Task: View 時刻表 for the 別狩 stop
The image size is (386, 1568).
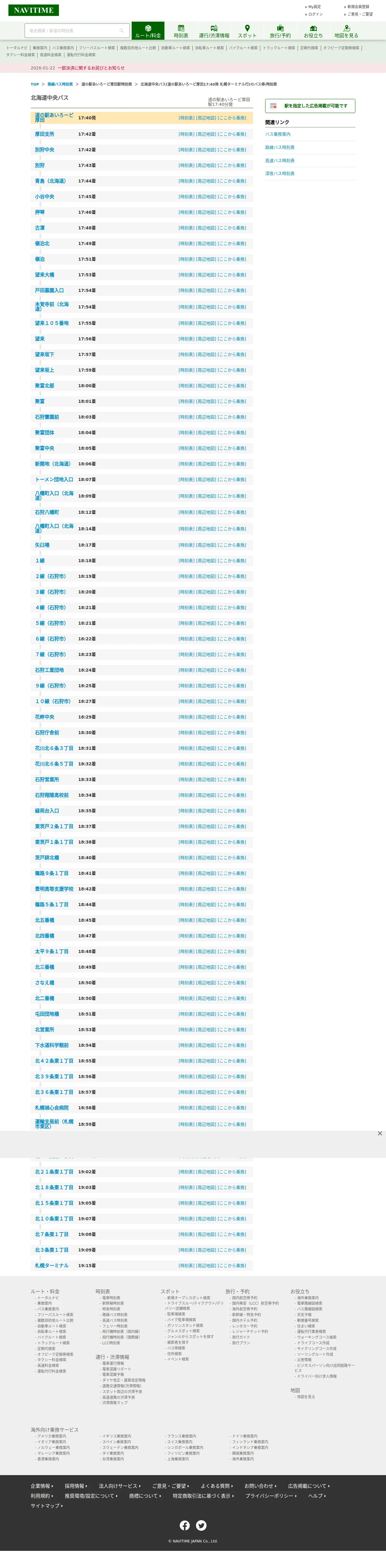Action: [x=186, y=166]
